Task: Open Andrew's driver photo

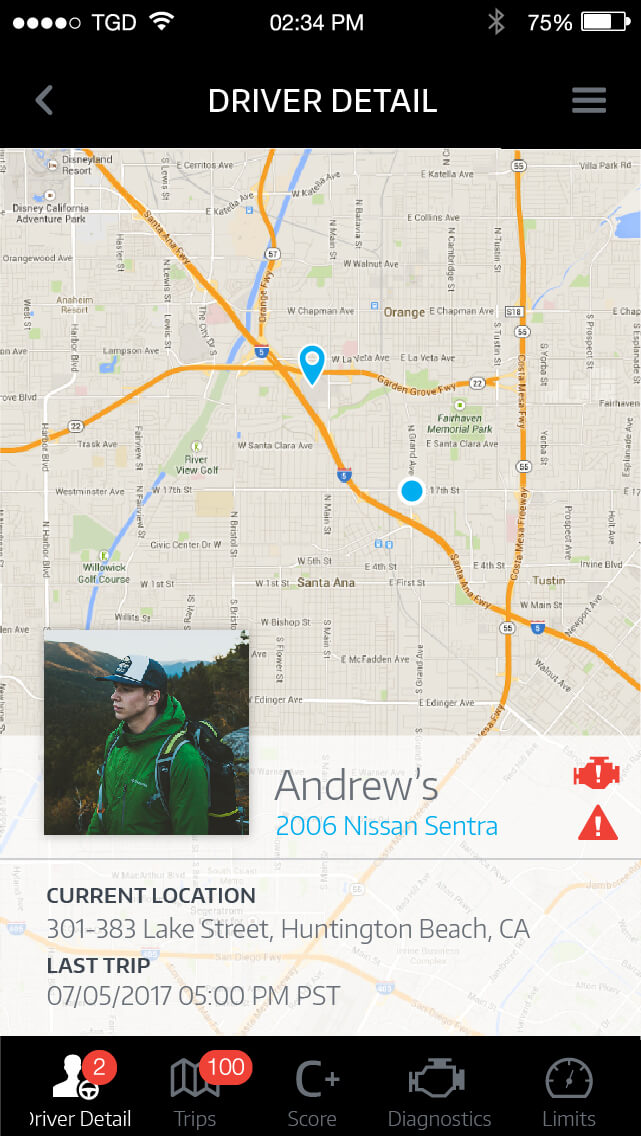Action: coord(146,733)
